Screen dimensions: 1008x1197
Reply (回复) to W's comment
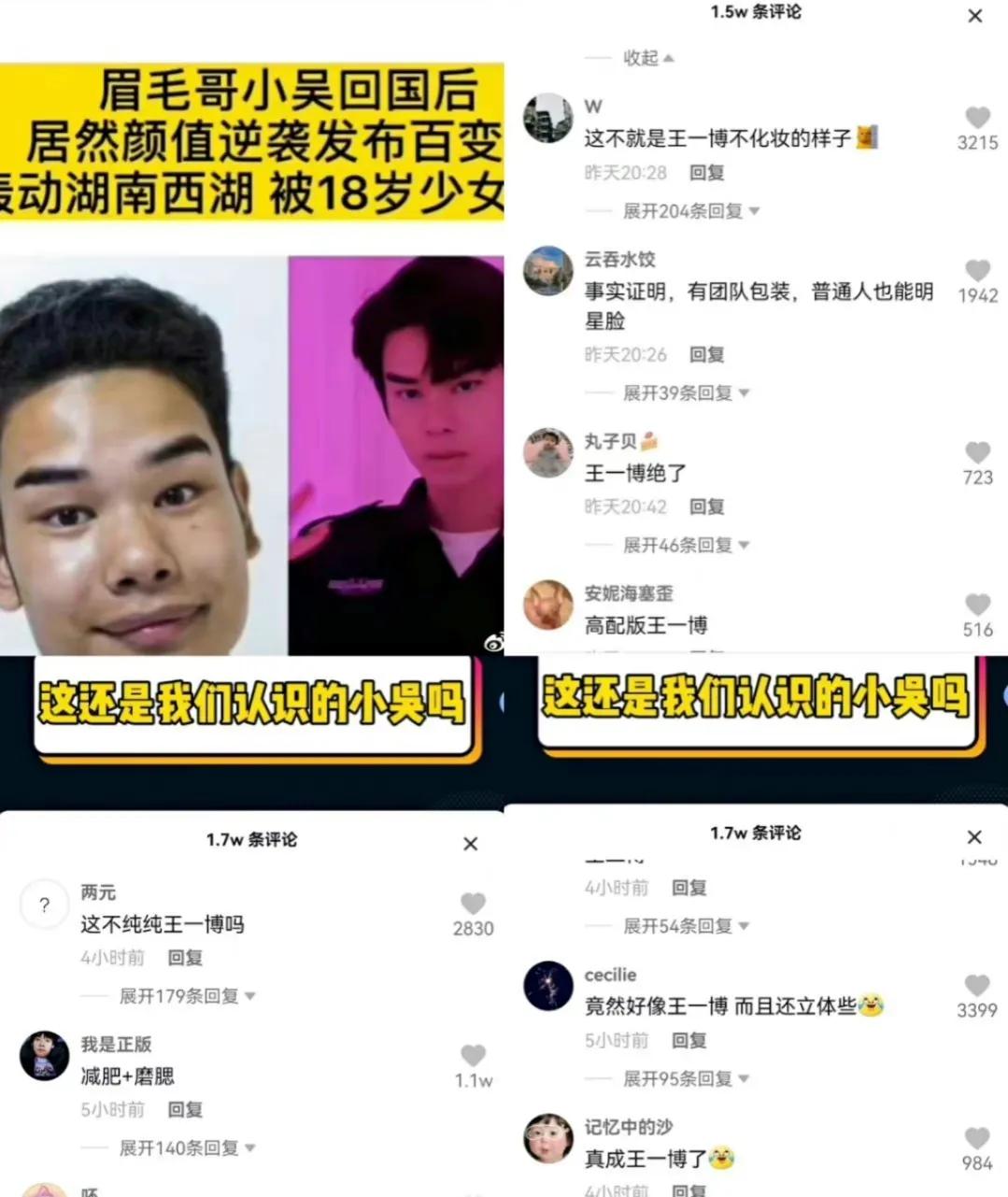[706, 172]
